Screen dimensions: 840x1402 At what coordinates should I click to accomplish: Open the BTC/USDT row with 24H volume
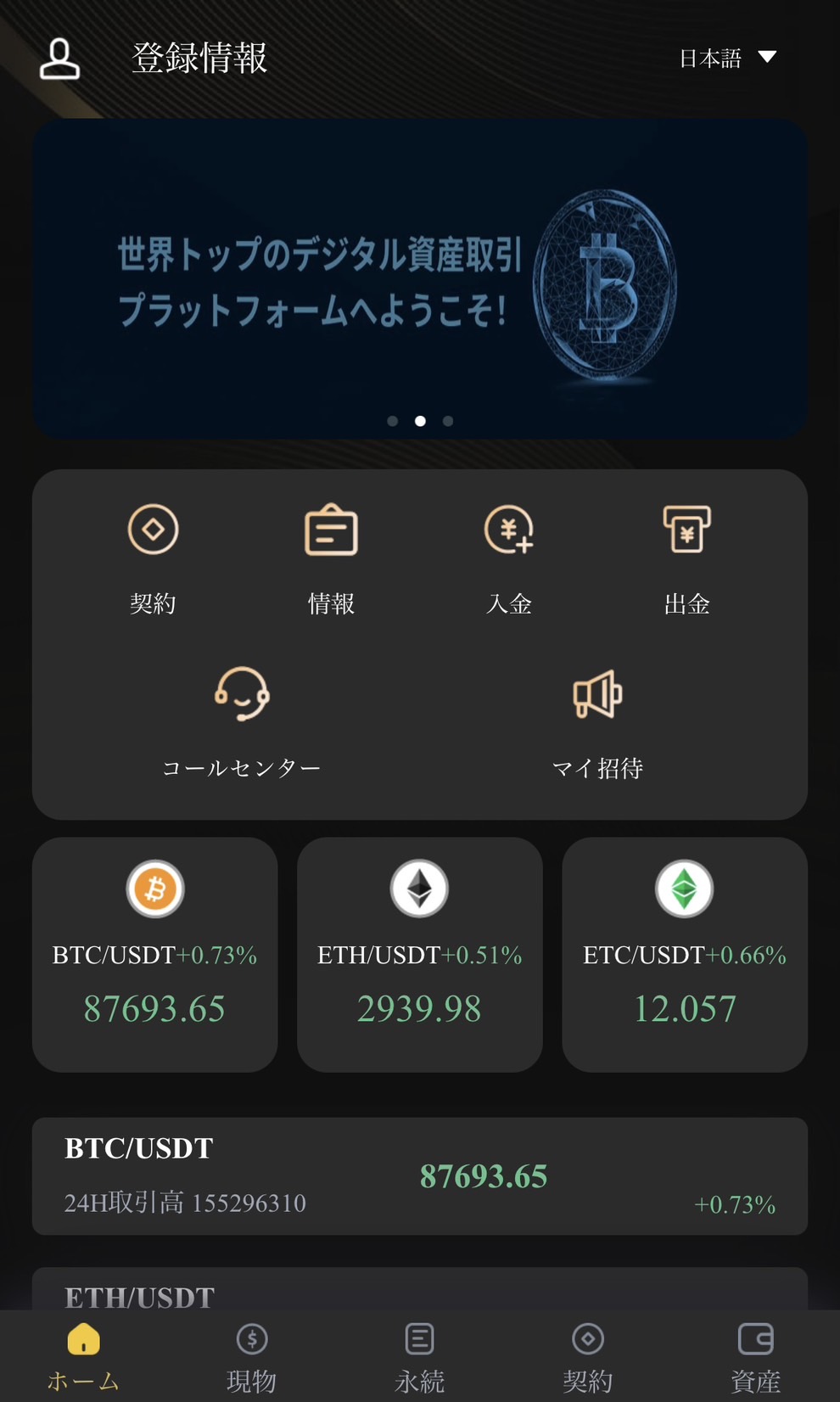[419, 1176]
